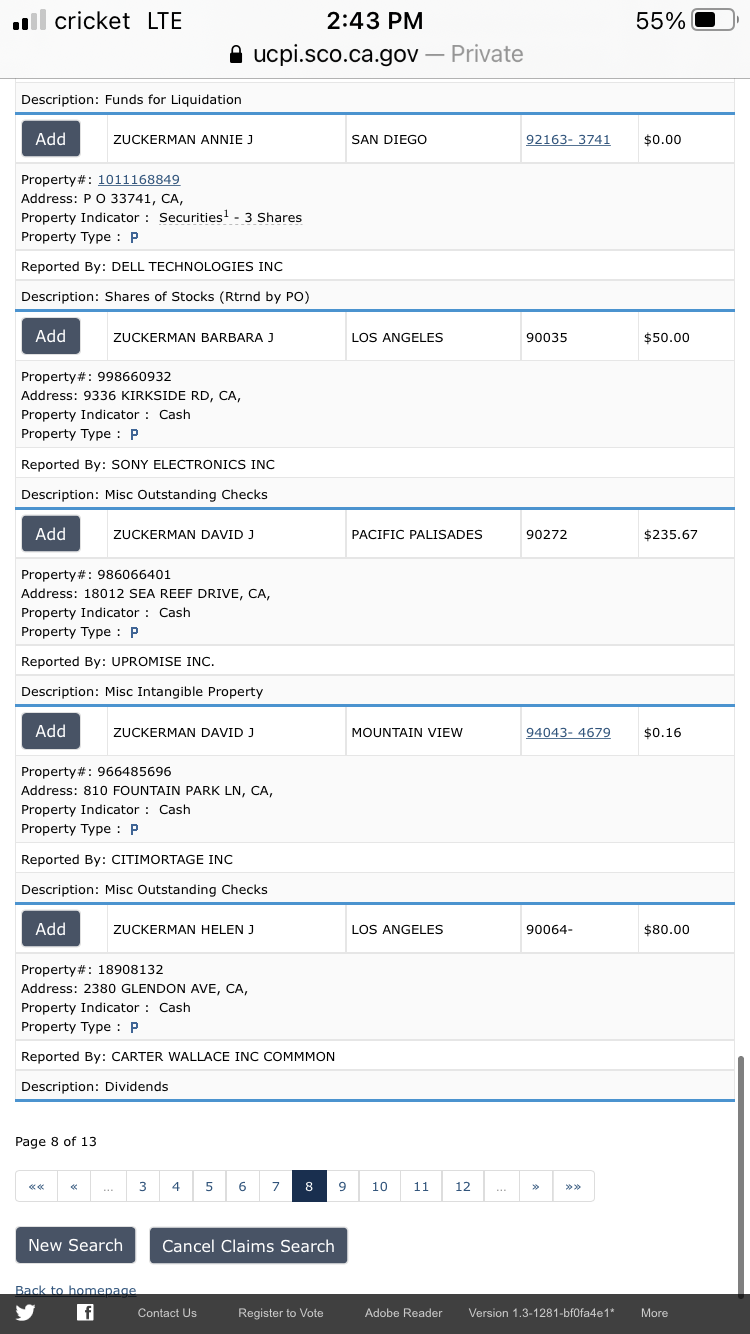This screenshot has height=1334, width=750.
Task: Add the Zuckerman Annie J property
Action: pyautogui.click(x=51, y=139)
